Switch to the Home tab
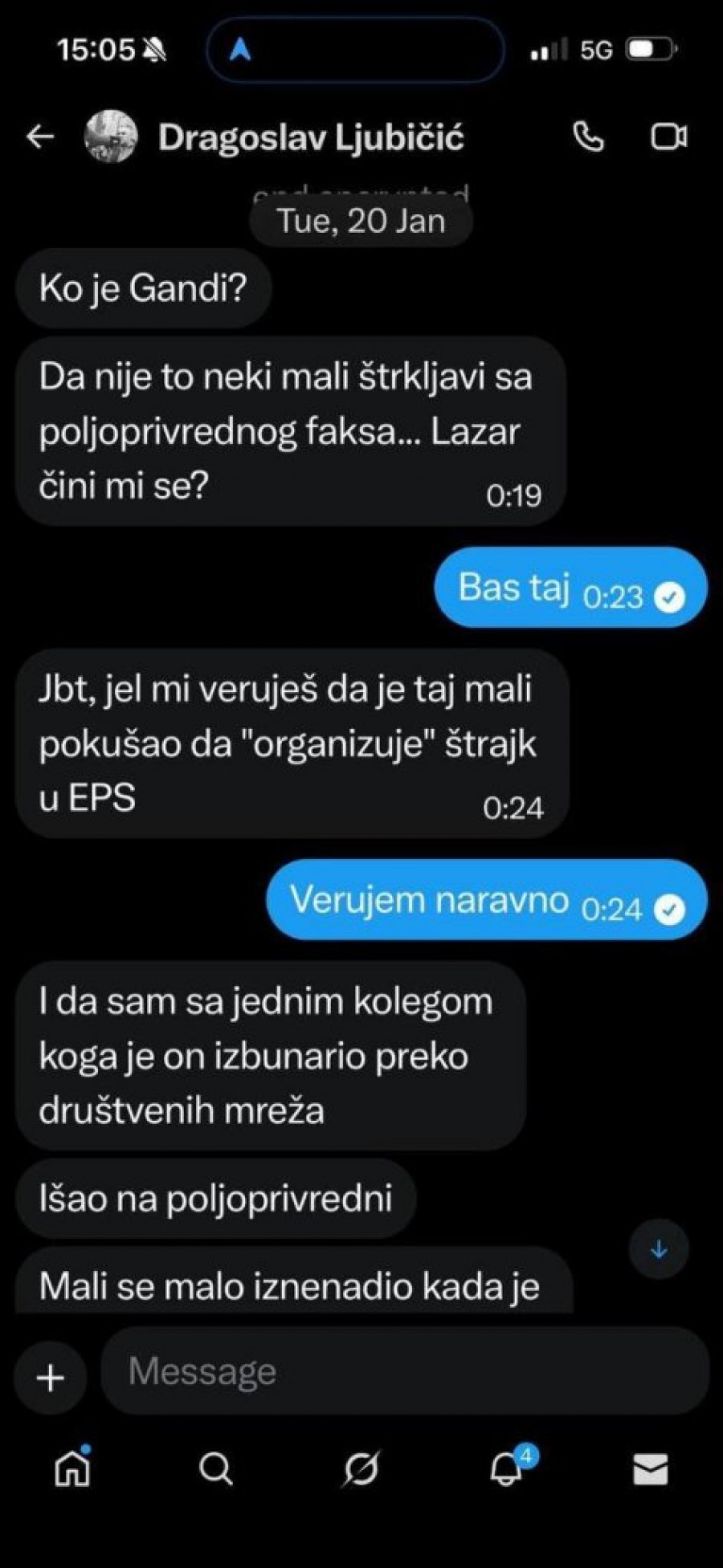This screenshot has width=723, height=1568. (x=72, y=1469)
